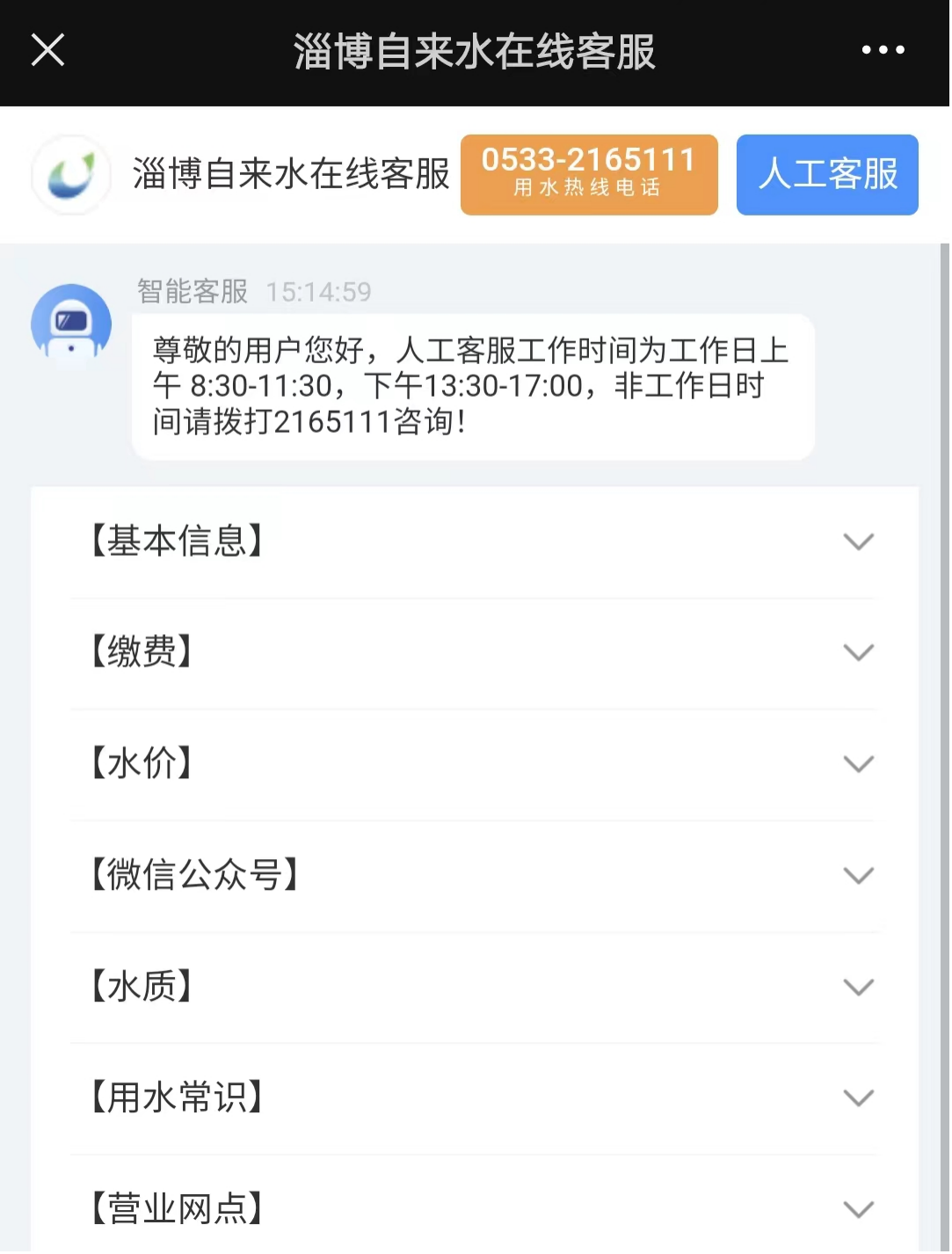Expand the 【用水常识】 section
Image resolution: width=952 pixels, height=1254 pixels.
[475, 1097]
